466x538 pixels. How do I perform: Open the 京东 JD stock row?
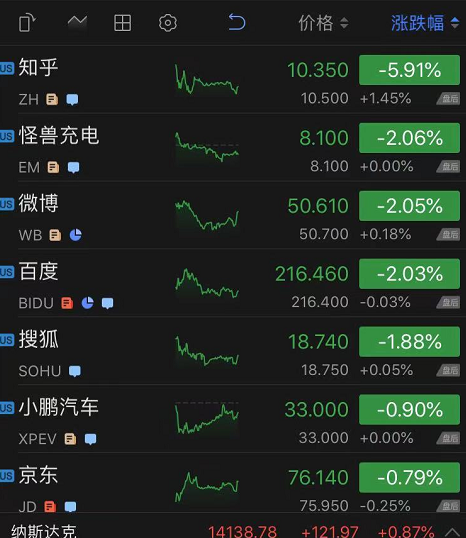pyautogui.click(x=233, y=486)
